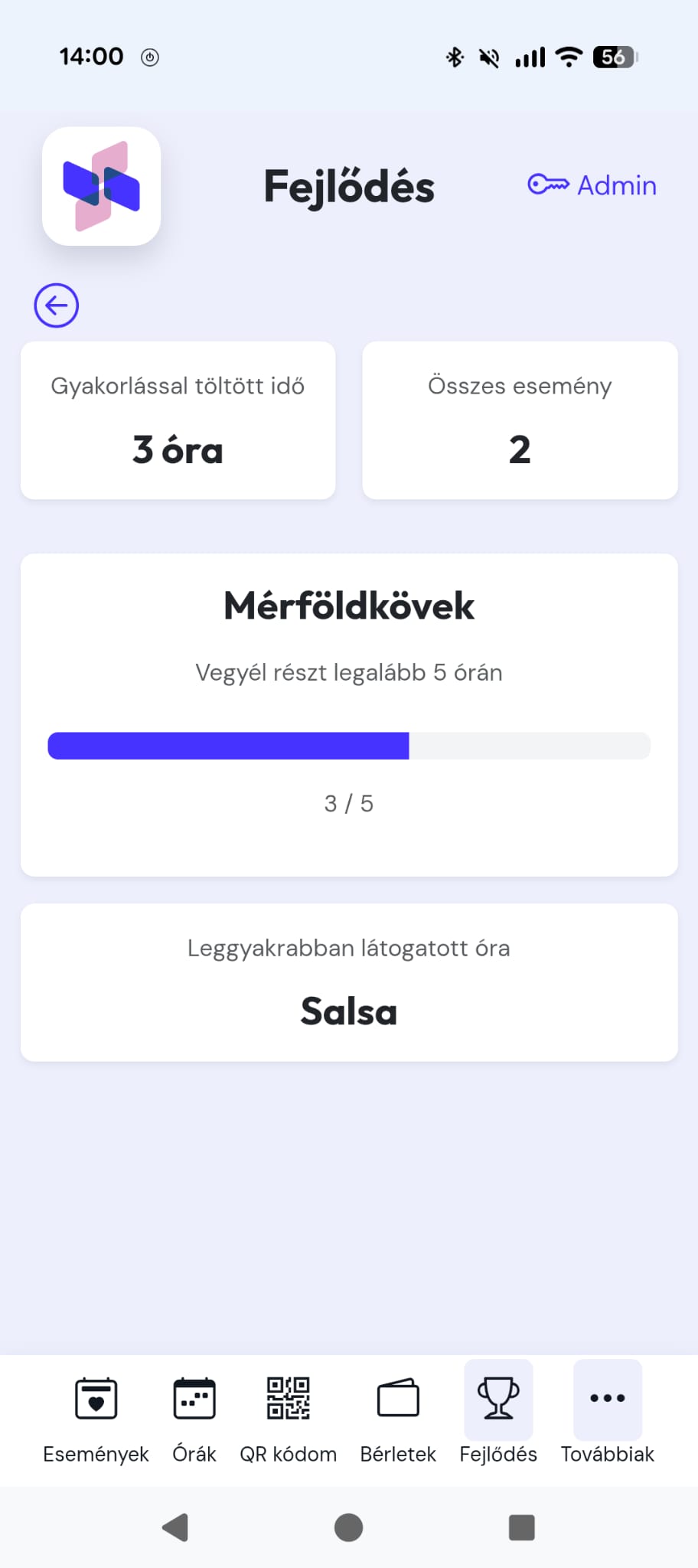Tap the Összes esemény stat card

[x=520, y=420]
